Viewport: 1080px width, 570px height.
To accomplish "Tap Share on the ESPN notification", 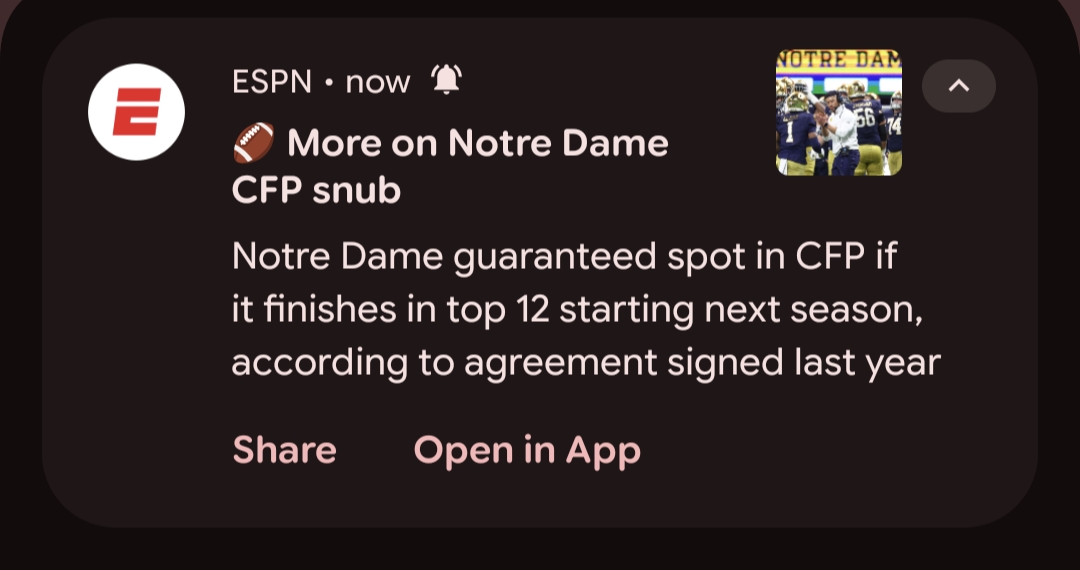I will (284, 450).
